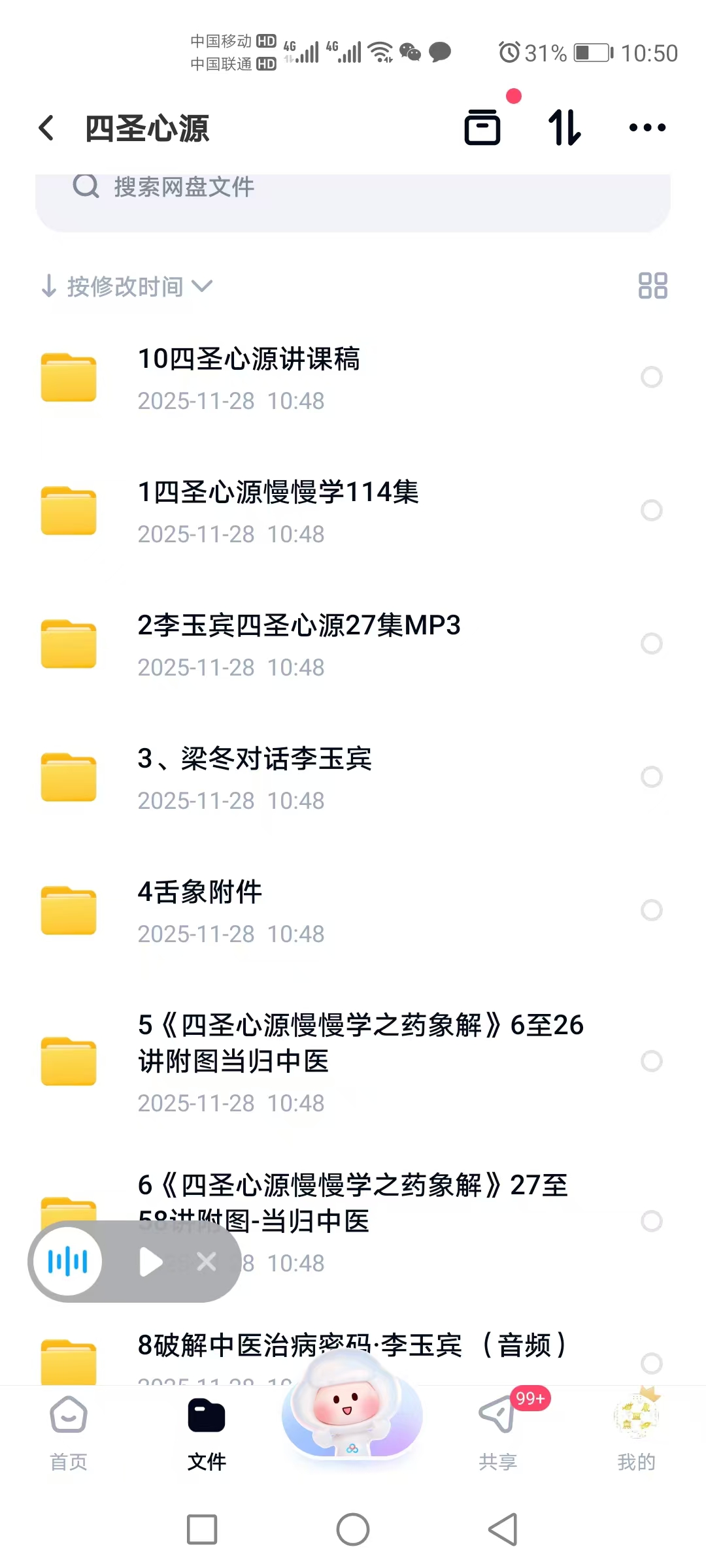Open the center AI assistant mascot
Image resolution: width=706 pixels, height=1568 pixels.
(x=352, y=1411)
